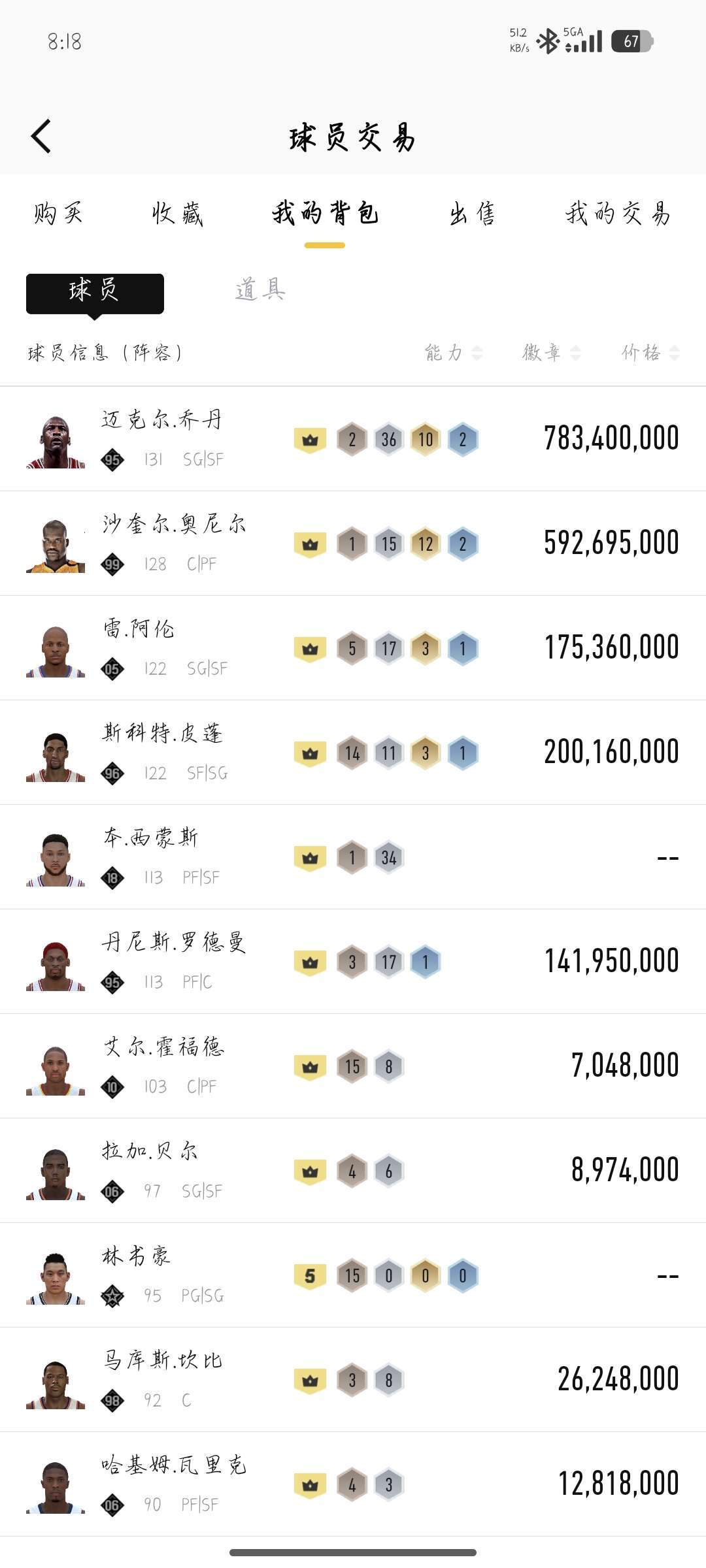This screenshot has width=706, height=1568.
Task: Go back from 球员交易 page
Action: pyautogui.click(x=41, y=137)
